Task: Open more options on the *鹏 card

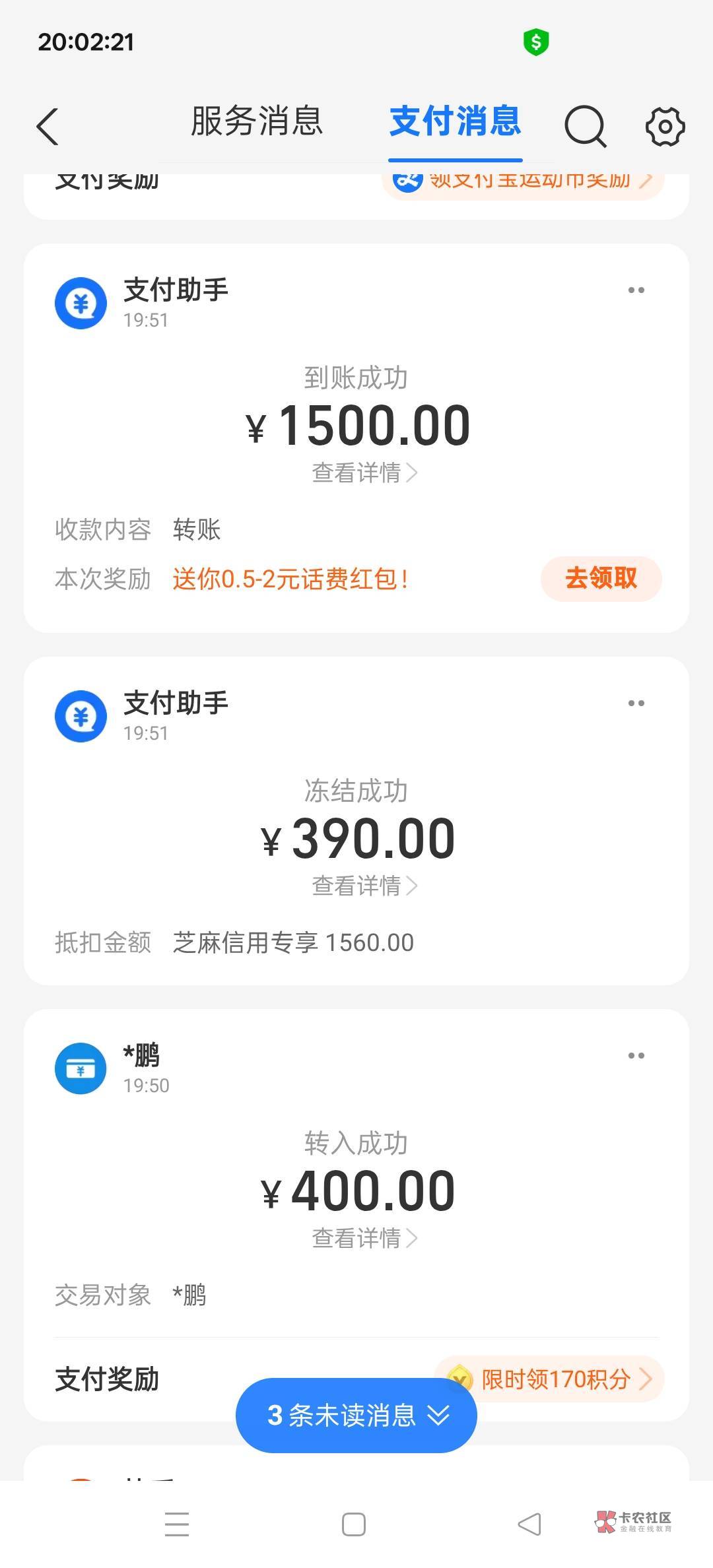Action: point(636,1056)
